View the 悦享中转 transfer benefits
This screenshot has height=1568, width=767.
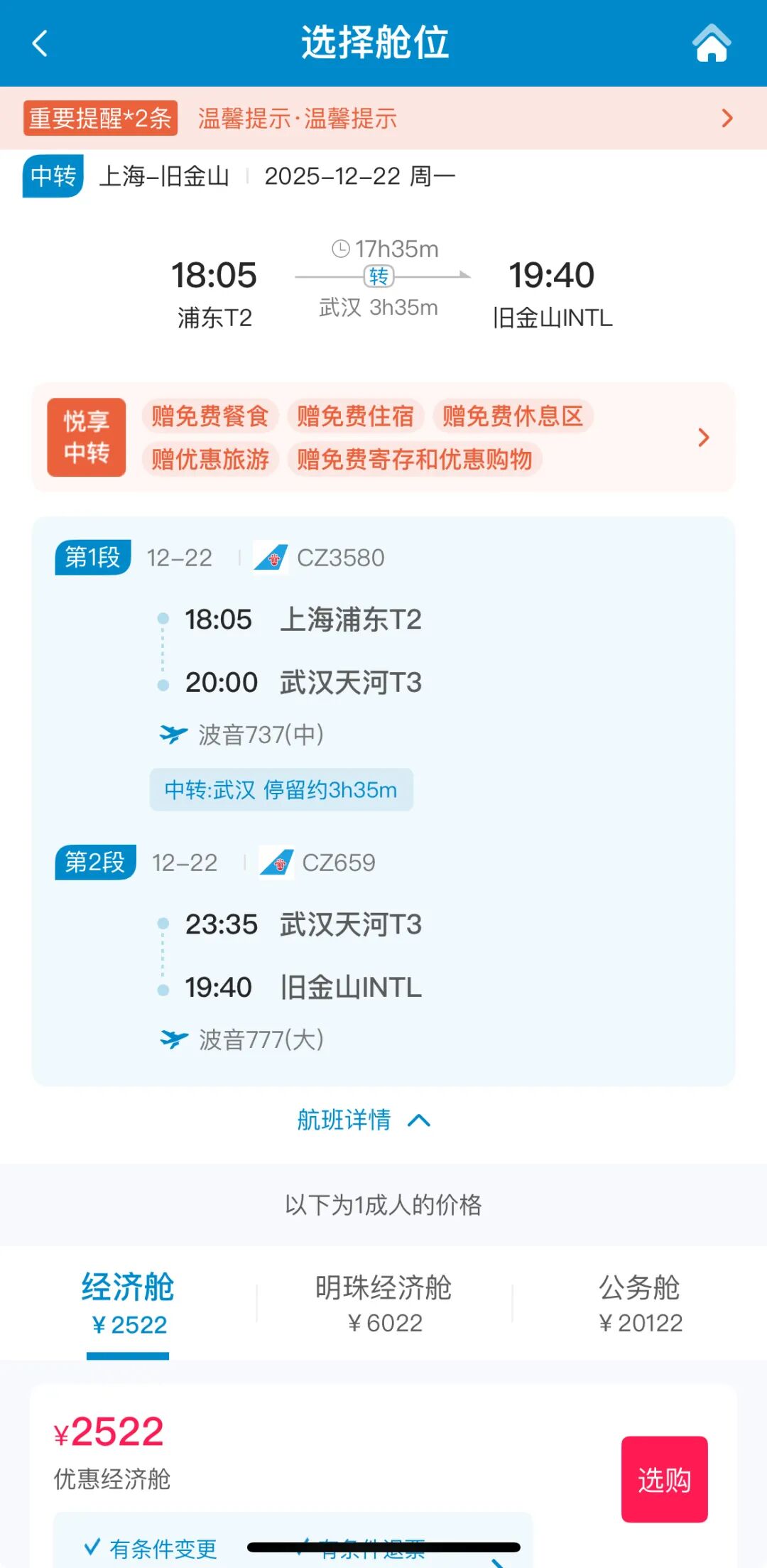tap(383, 437)
